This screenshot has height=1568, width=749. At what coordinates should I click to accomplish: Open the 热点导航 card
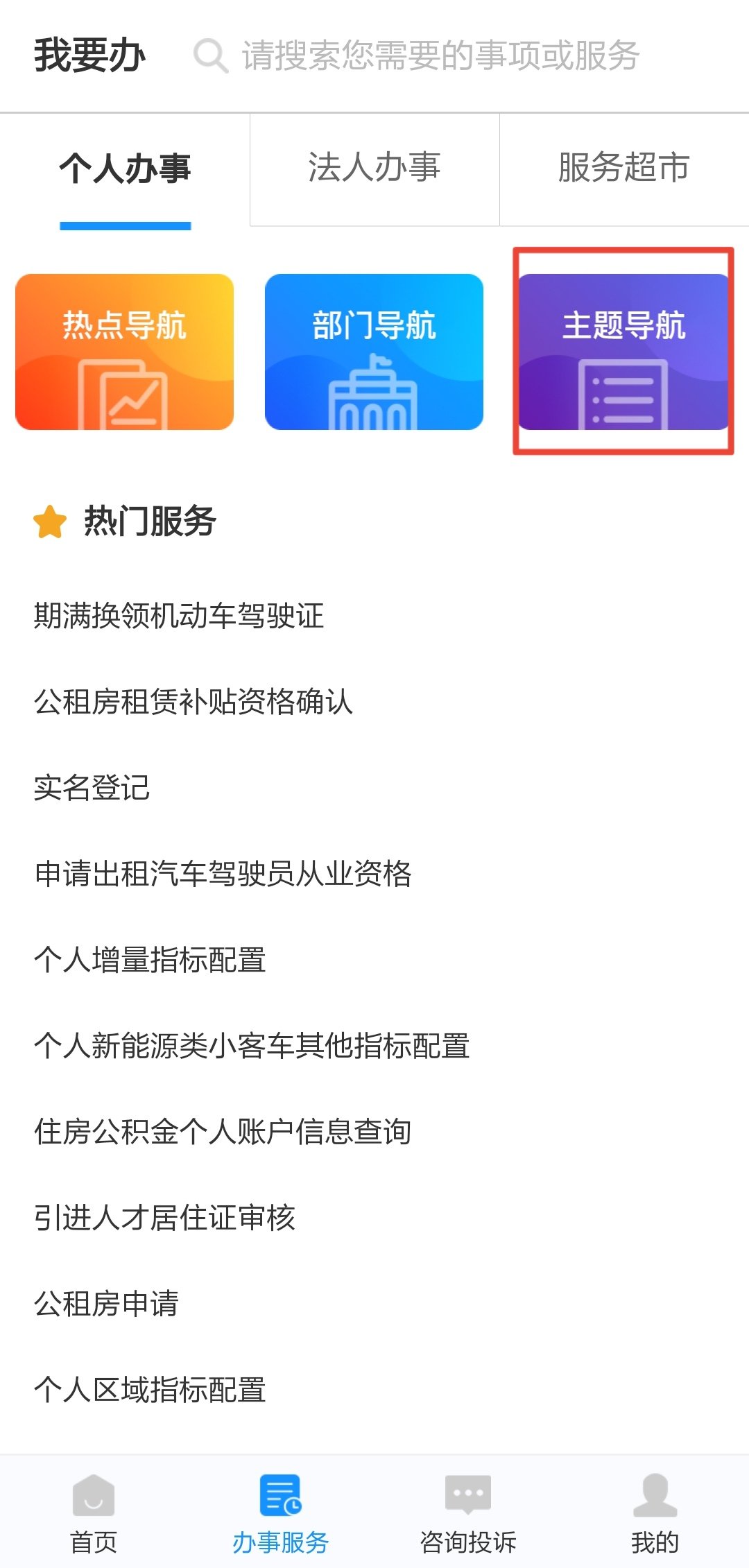click(125, 352)
